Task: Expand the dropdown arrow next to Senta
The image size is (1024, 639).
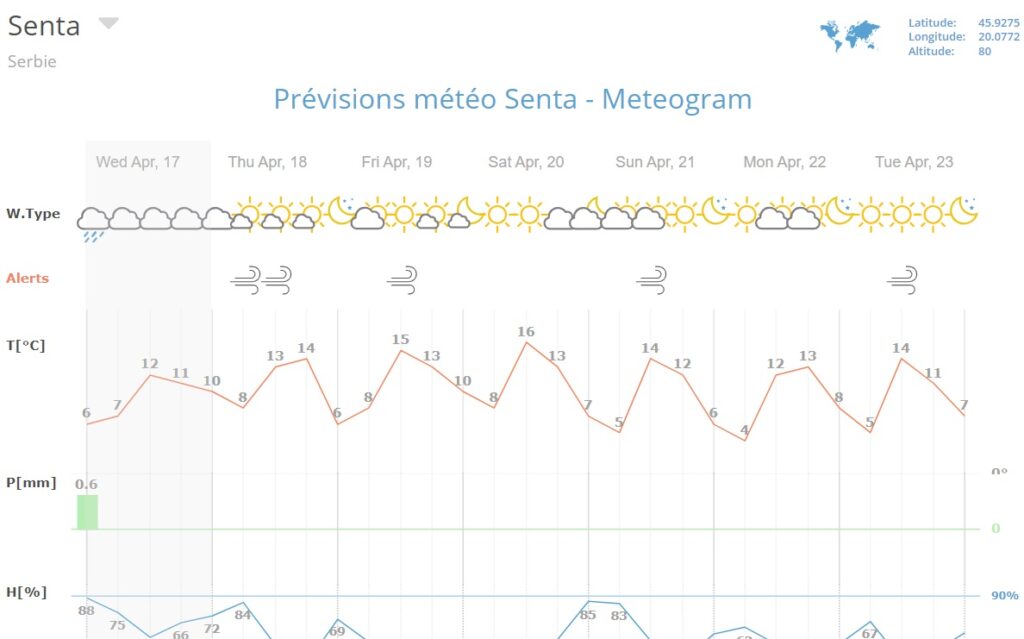Action: coord(108,24)
